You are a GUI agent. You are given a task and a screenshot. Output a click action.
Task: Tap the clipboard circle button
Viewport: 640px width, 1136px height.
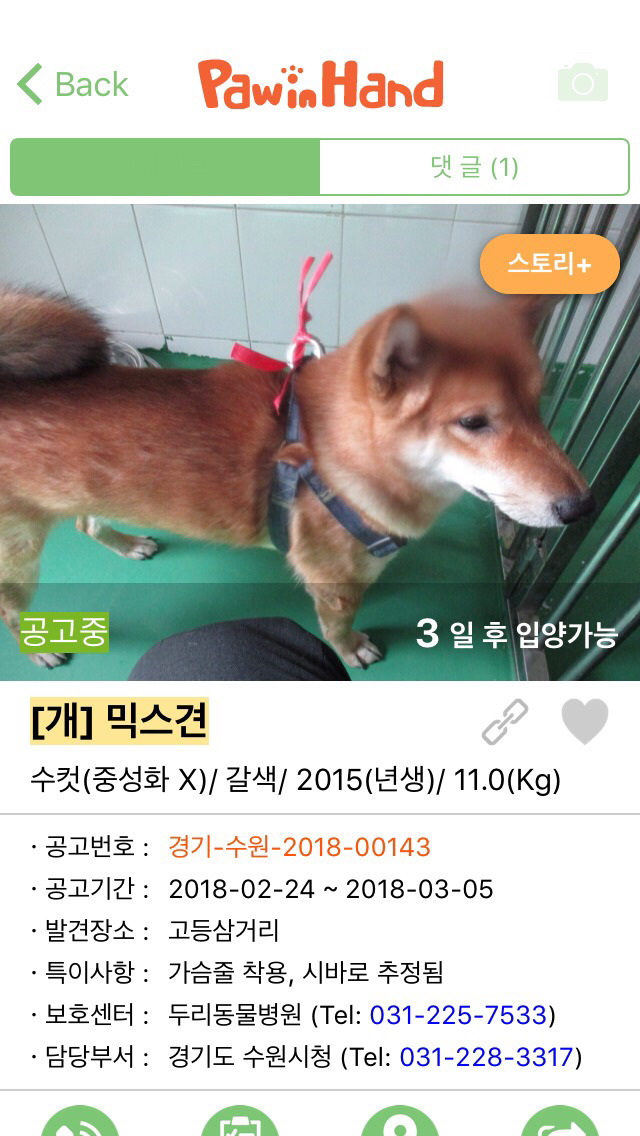pyautogui.click(x=240, y=1122)
